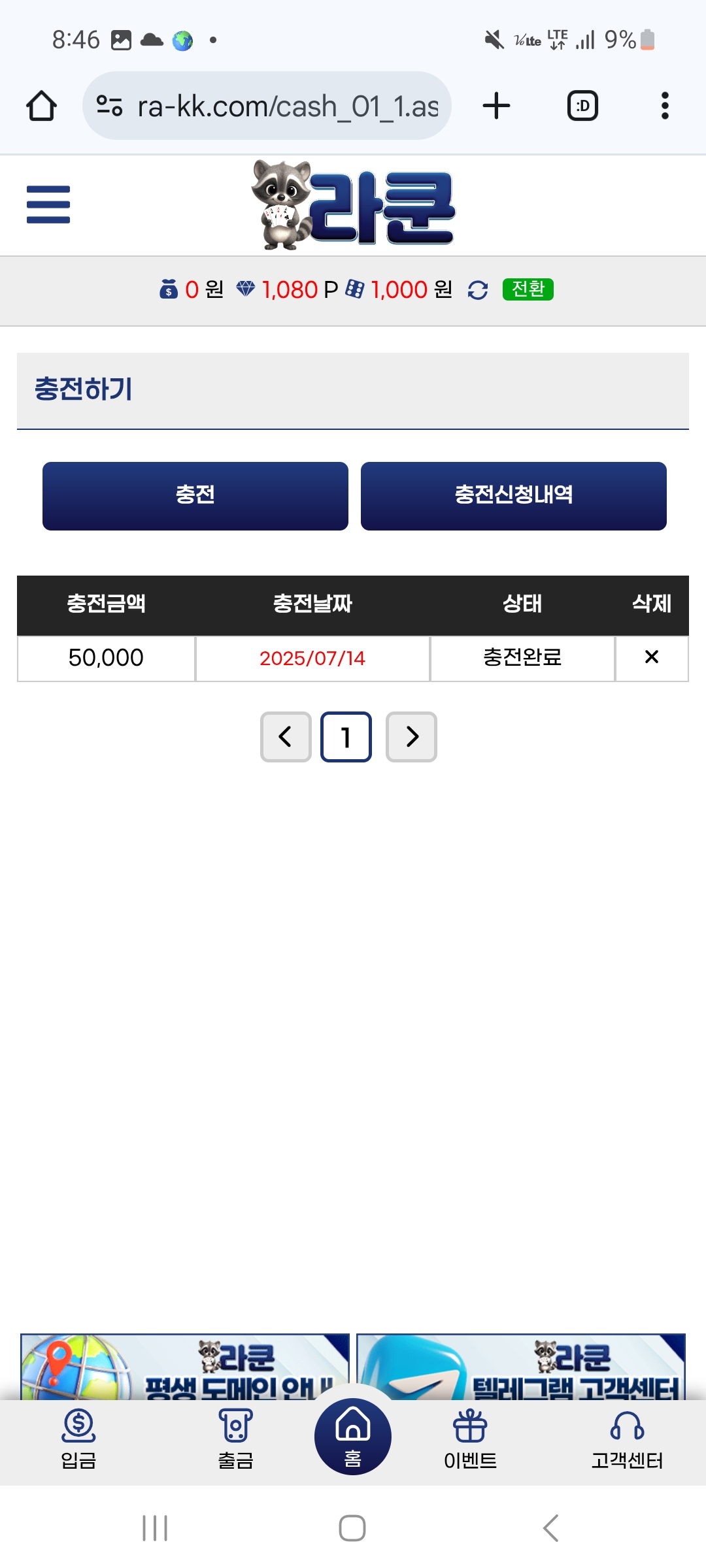Tap the system back button
706x1568 pixels.
[x=550, y=1528]
